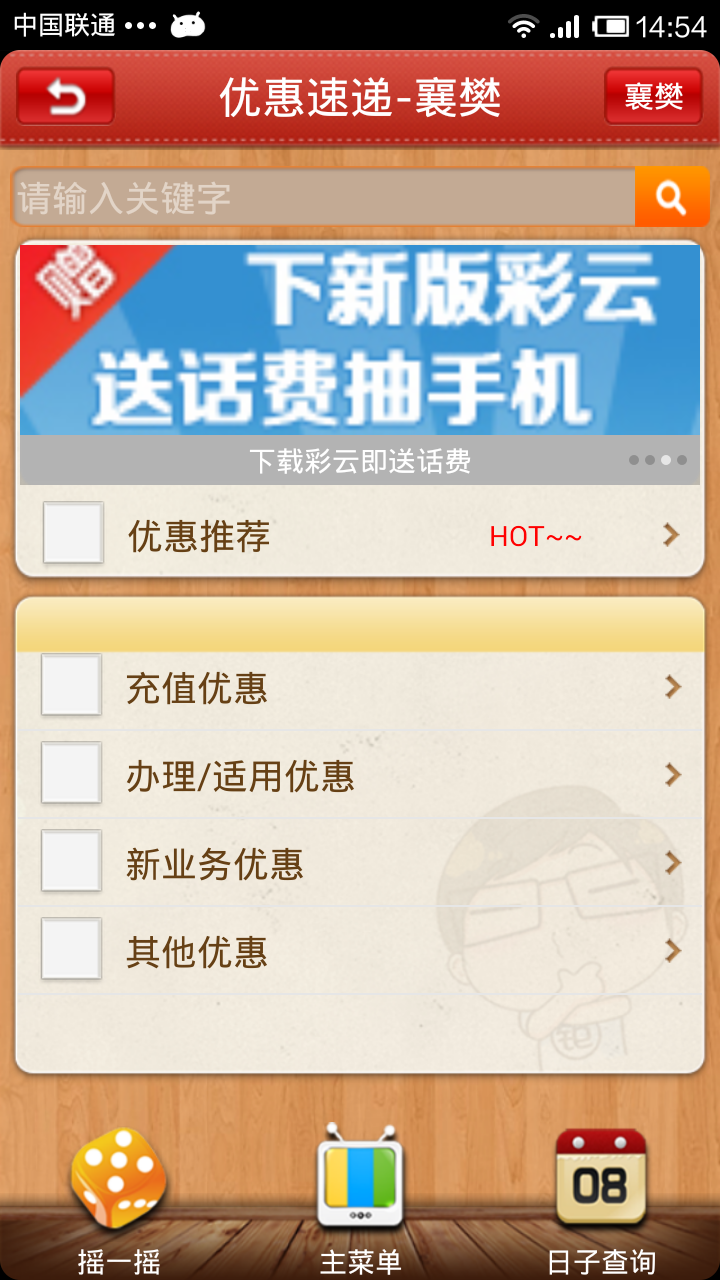Tap the 襄樊 city selector button
This screenshot has height=1280, width=720.
pos(653,97)
